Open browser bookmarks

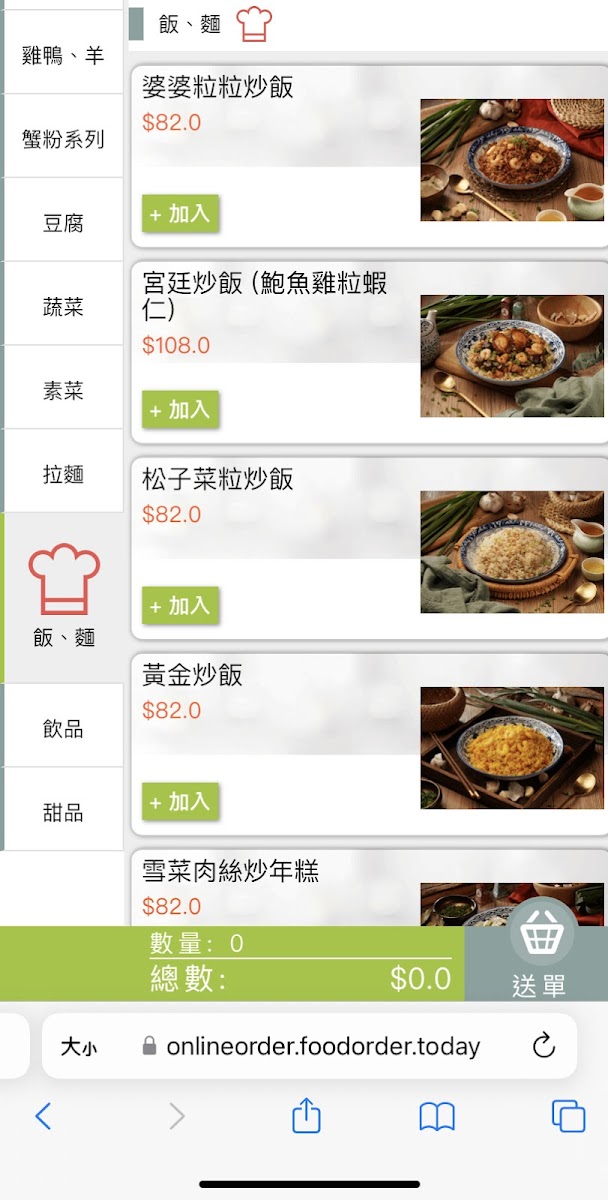[437, 1116]
